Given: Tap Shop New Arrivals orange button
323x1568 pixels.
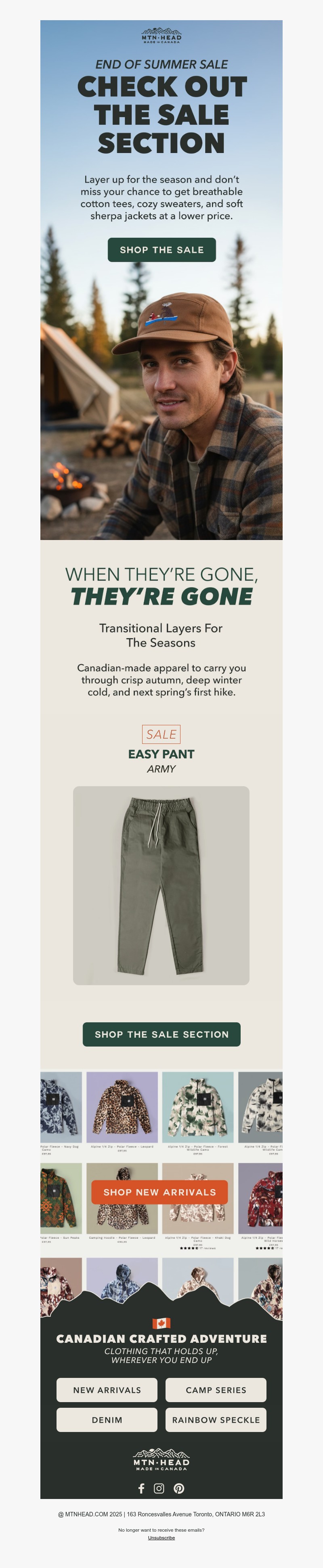Looking at the screenshot, I should [159, 1192].
